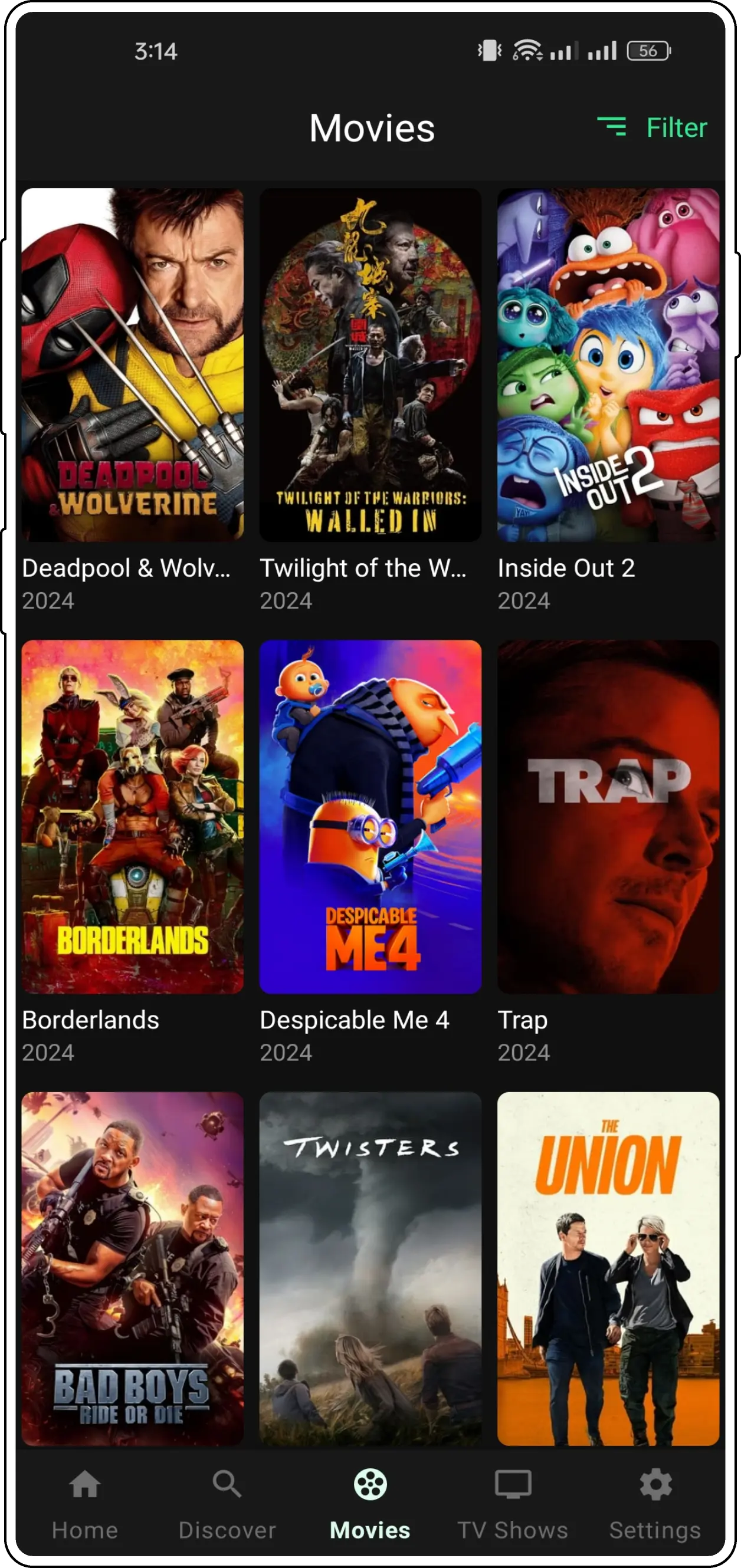Switch to the Discover tab
The width and height of the screenshot is (741, 1568).
click(x=227, y=1530)
